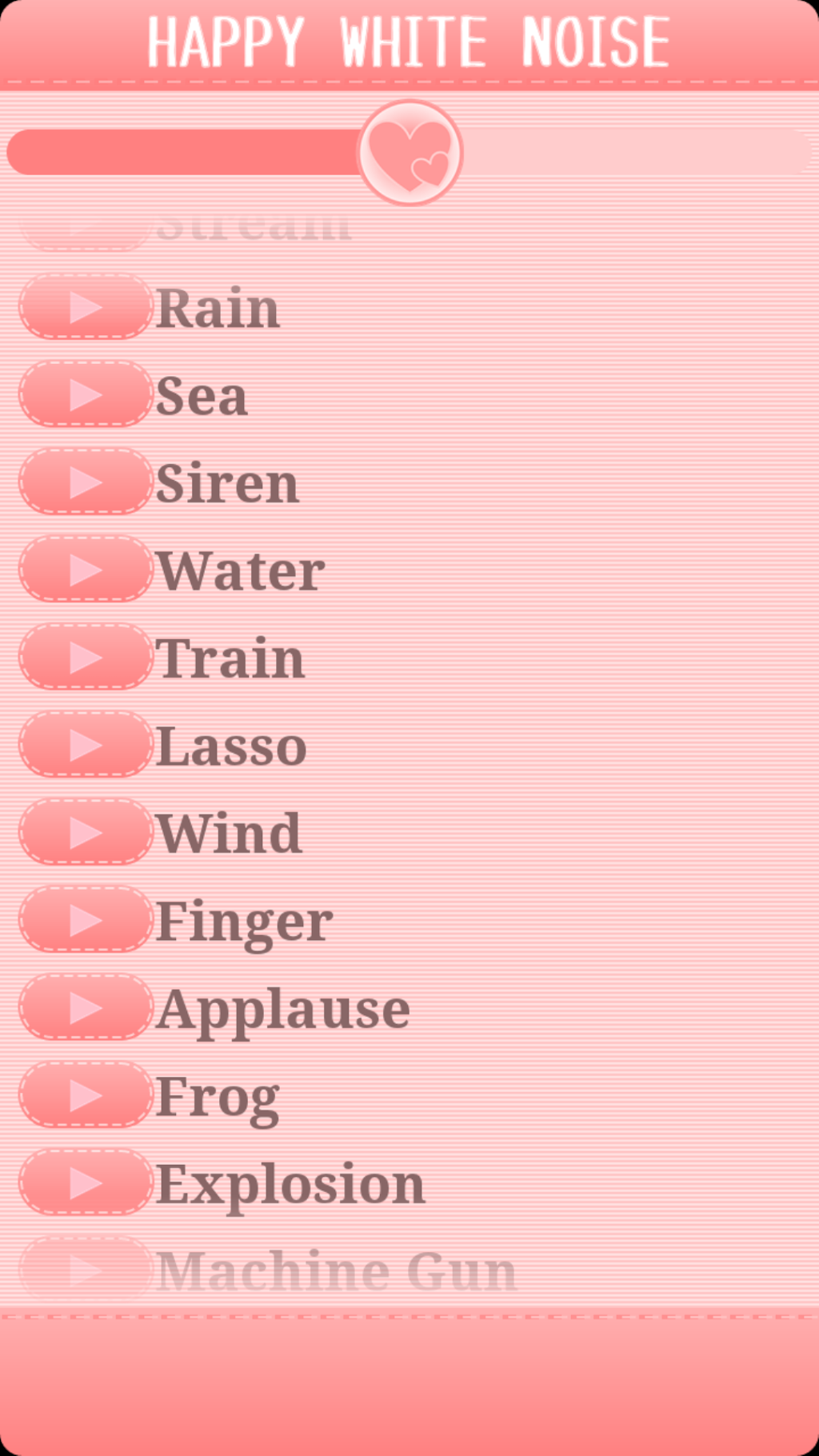Play the Frog sound
Screen dimensions: 819x1456
pyautogui.click(x=86, y=1095)
